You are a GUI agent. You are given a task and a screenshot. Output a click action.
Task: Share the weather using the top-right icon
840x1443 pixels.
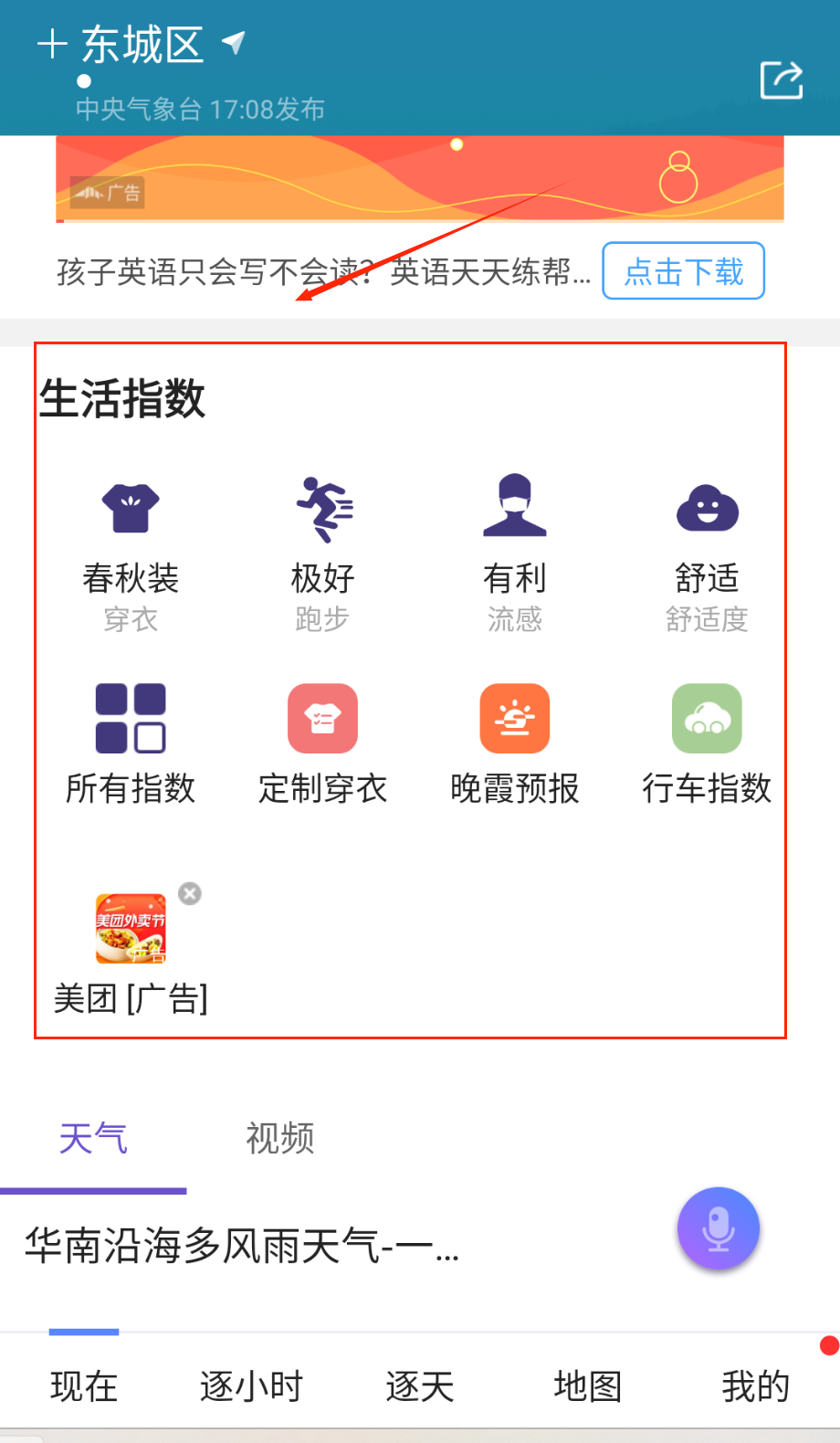(781, 80)
